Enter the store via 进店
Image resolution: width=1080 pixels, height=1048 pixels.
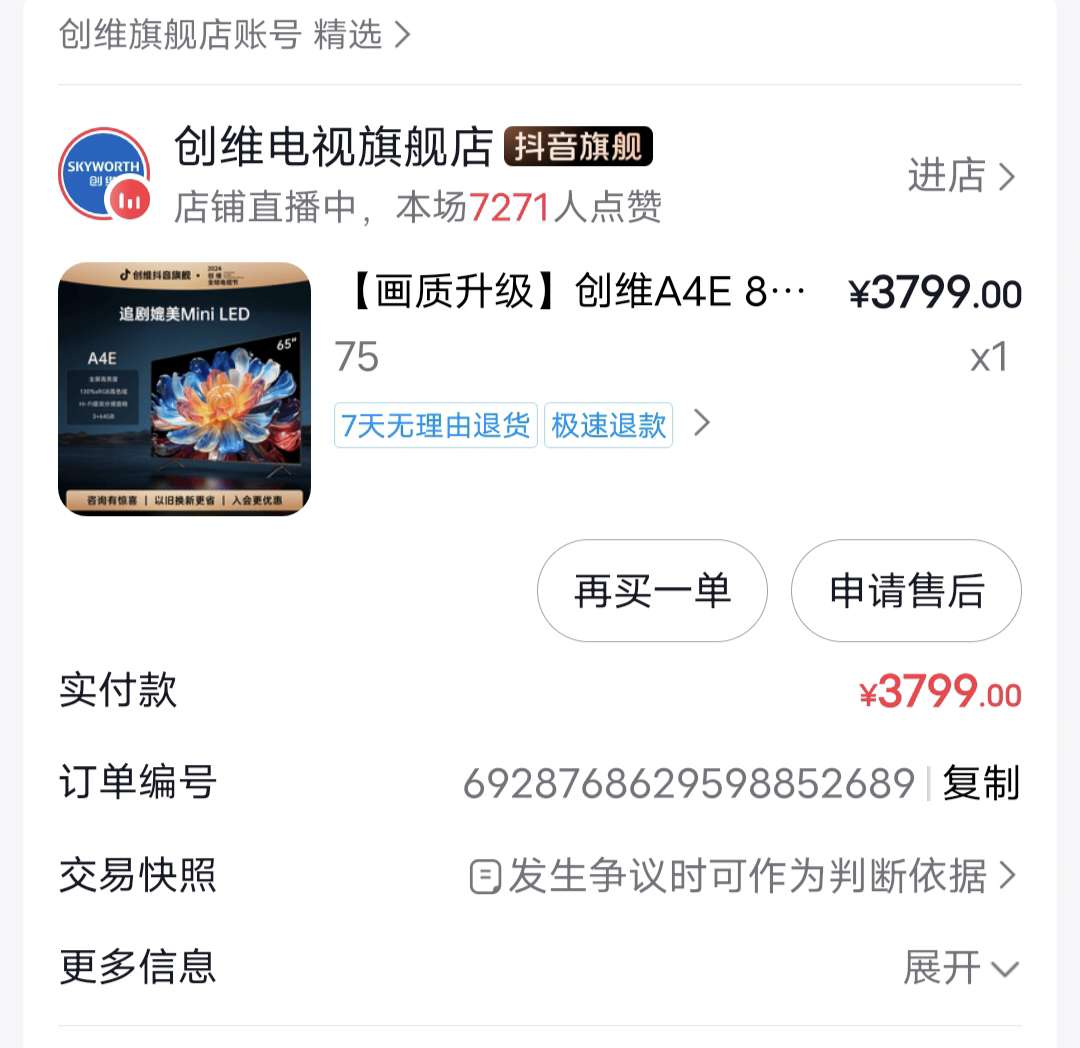click(x=960, y=176)
